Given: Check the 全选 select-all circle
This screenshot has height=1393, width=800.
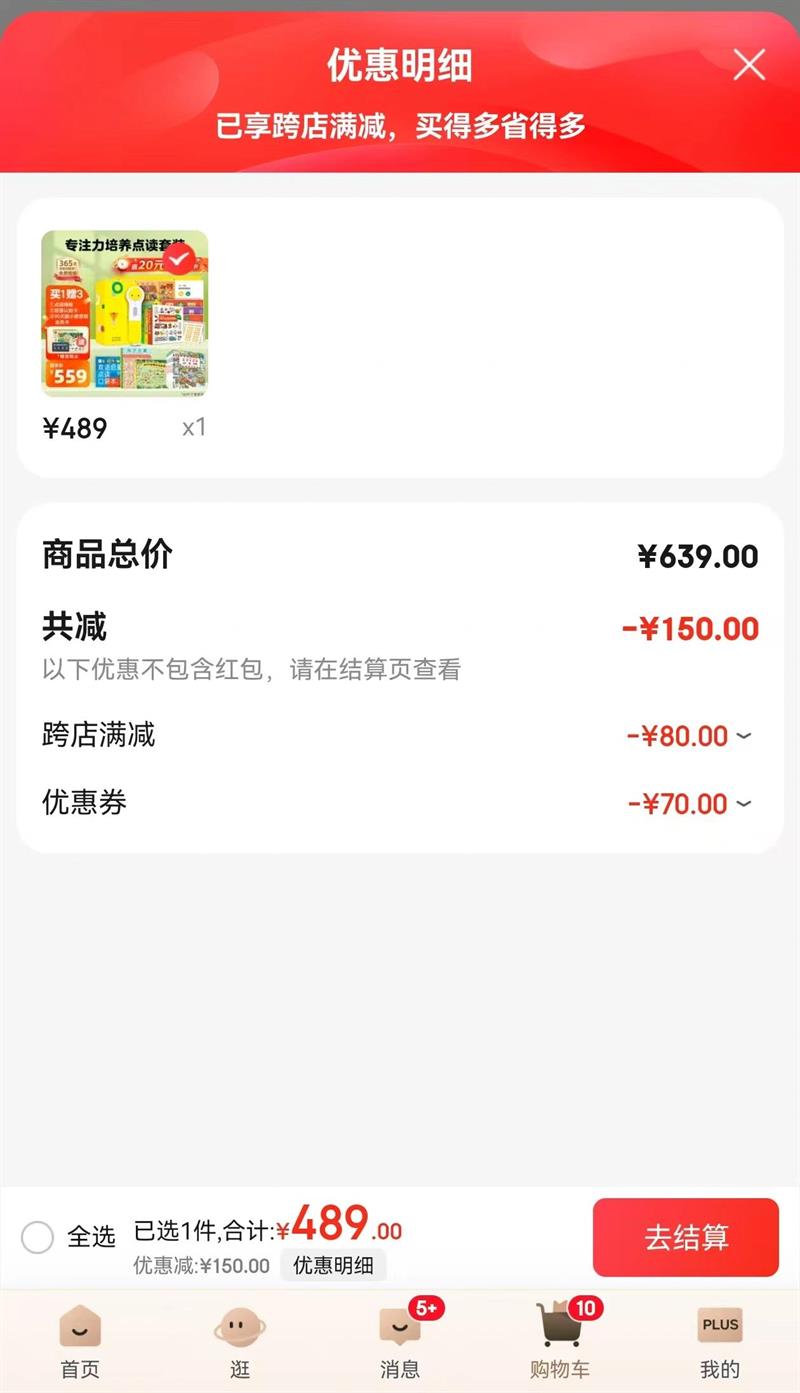Looking at the screenshot, I should [38, 1237].
